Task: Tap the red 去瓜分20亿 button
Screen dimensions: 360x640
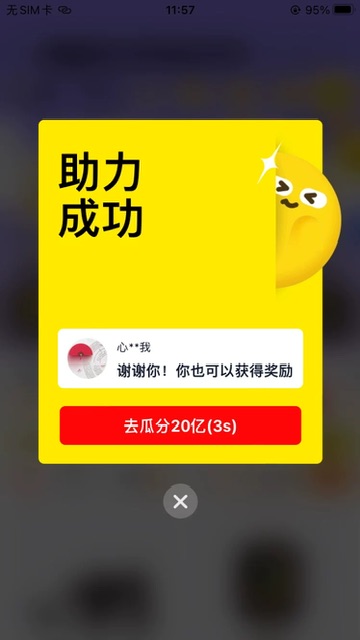Action: [x=180, y=425]
